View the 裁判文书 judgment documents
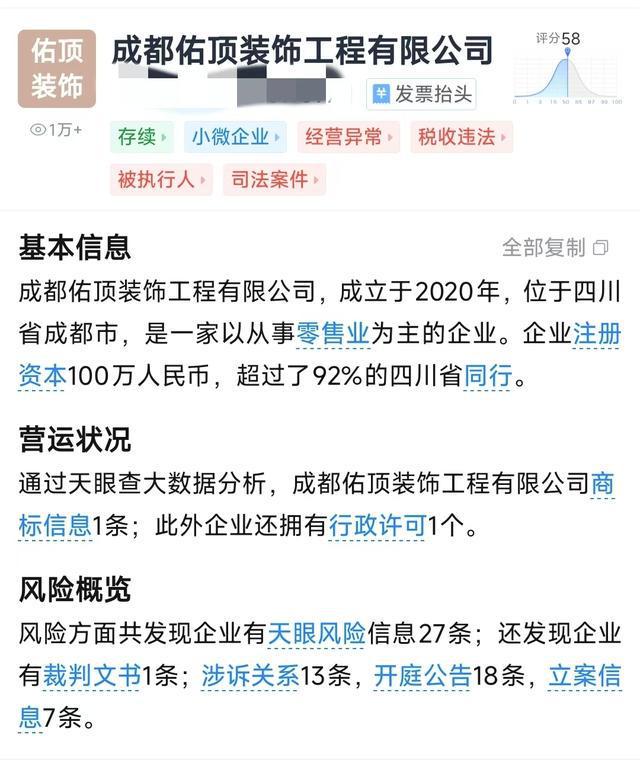 click(91, 675)
